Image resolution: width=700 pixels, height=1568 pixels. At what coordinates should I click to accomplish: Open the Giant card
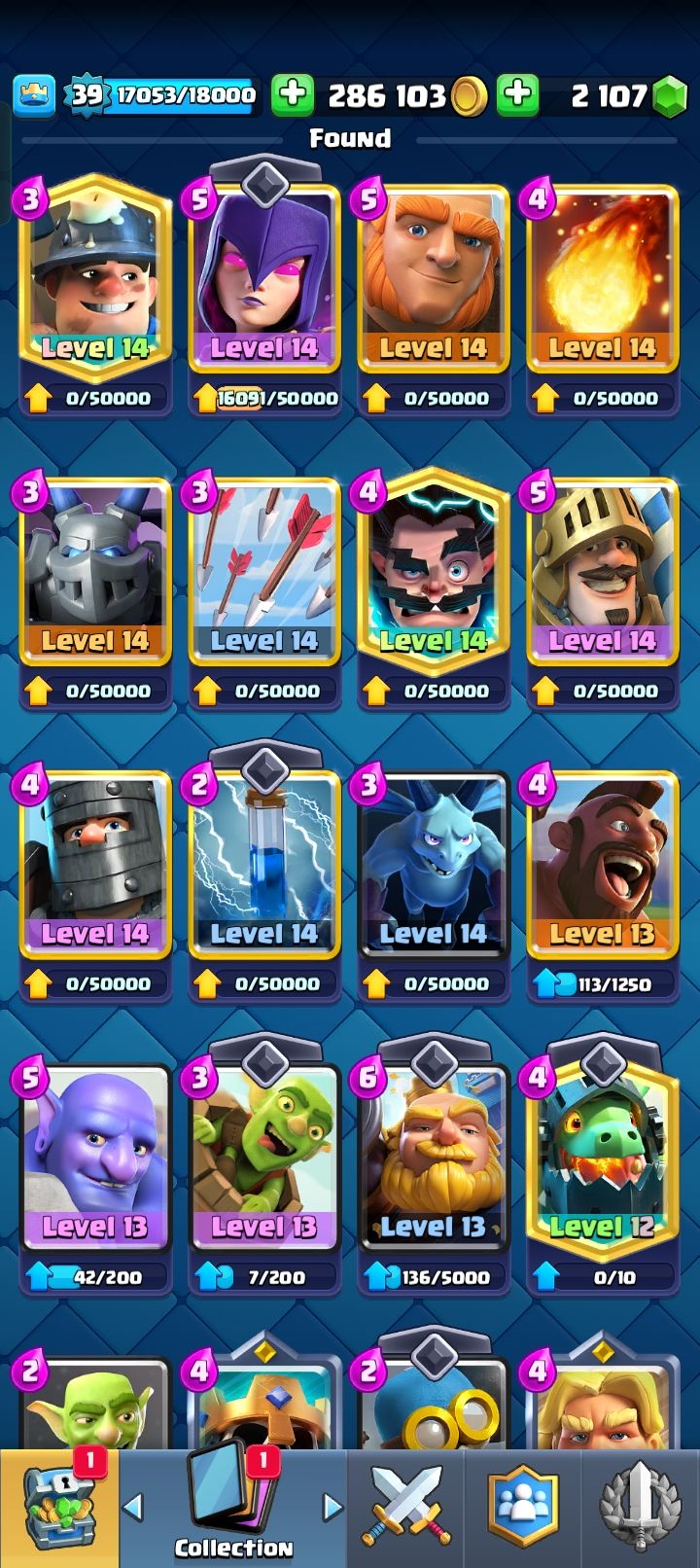click(434, 278)
